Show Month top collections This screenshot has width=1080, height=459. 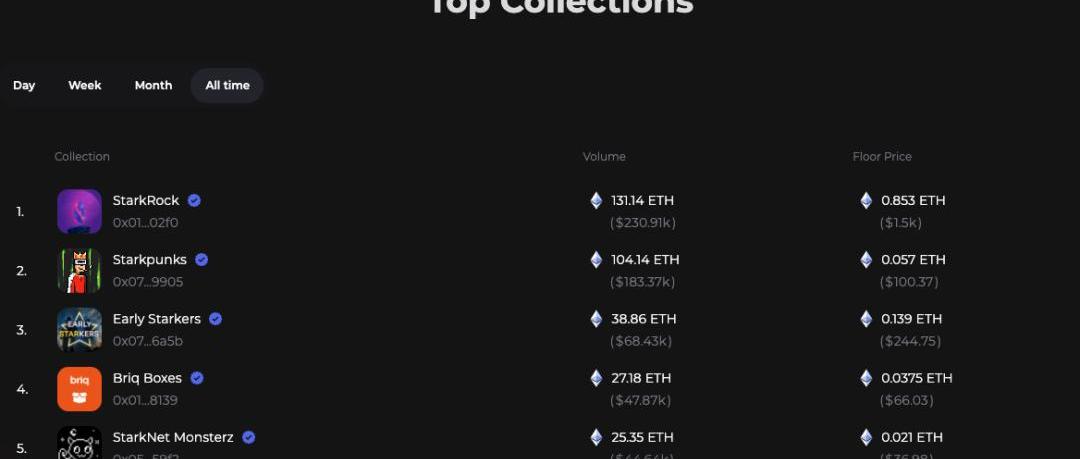pyautogui.click(x=153, y=86)
